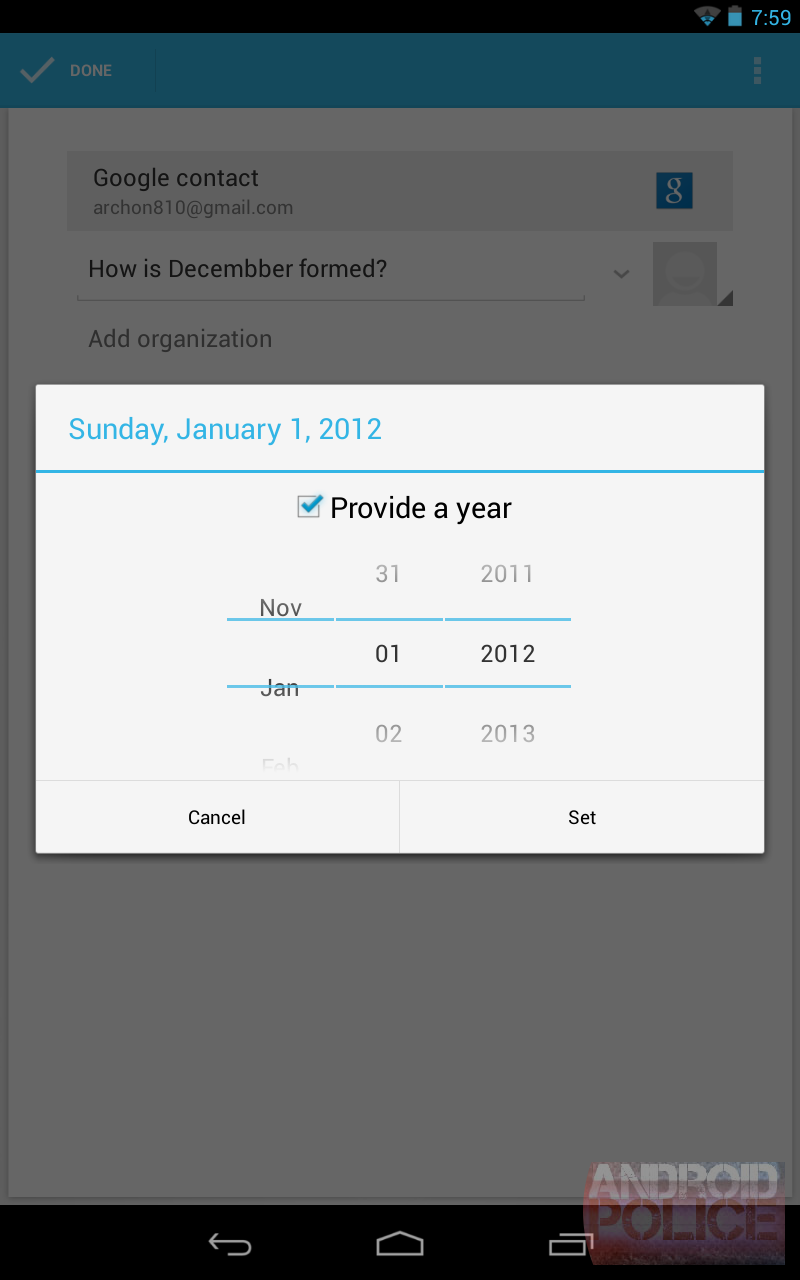Tap the selected year field 2012
800x1280 pixels.
(x=507, y=654)
